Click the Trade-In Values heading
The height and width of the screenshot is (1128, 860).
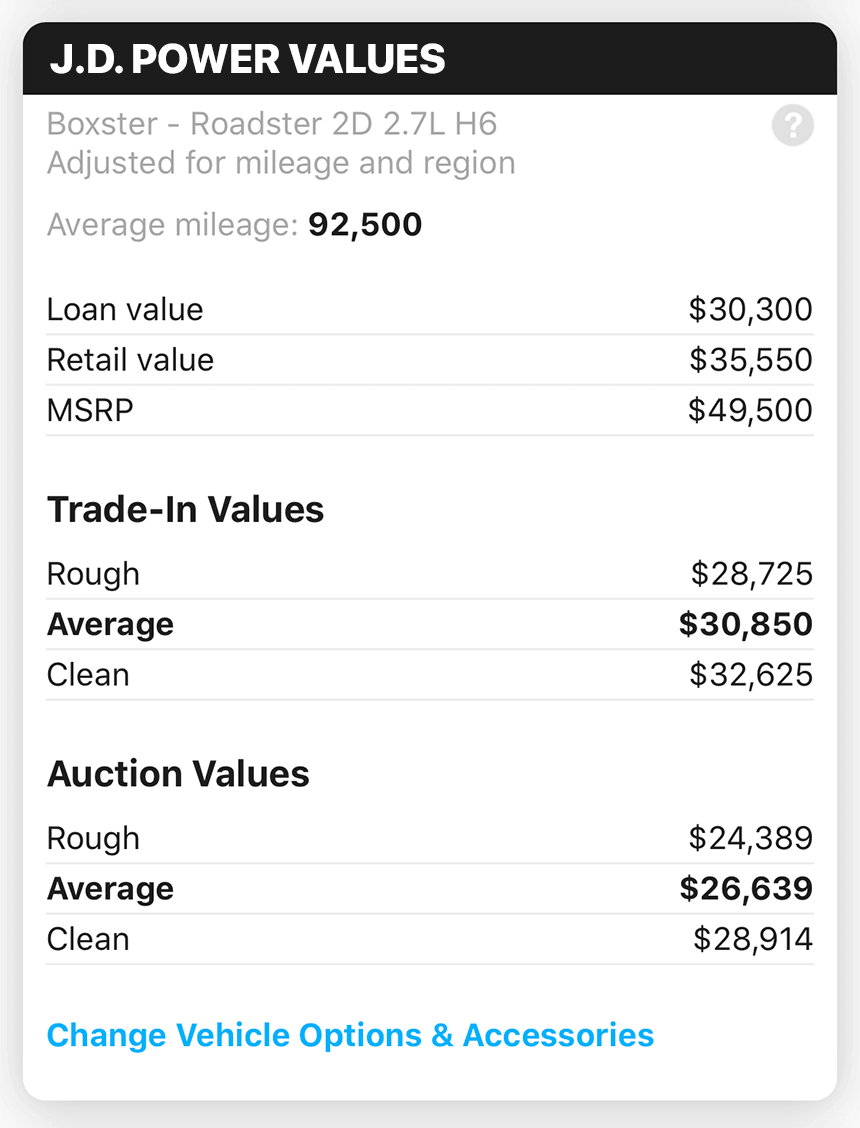(x=185, y=509)
